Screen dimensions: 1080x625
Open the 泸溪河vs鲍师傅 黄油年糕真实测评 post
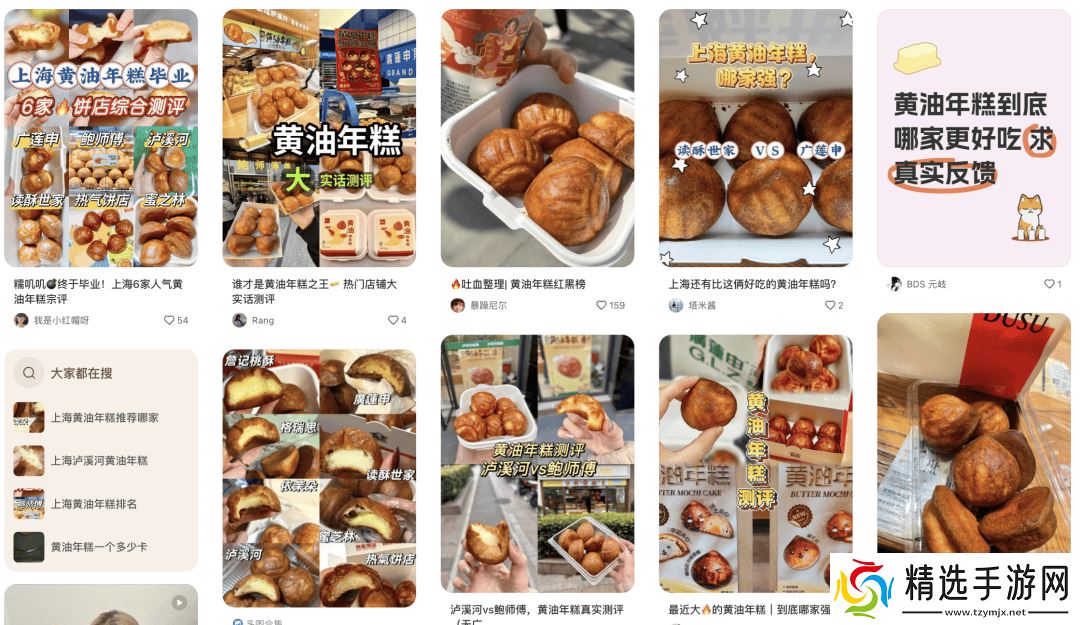click(537, 463)
